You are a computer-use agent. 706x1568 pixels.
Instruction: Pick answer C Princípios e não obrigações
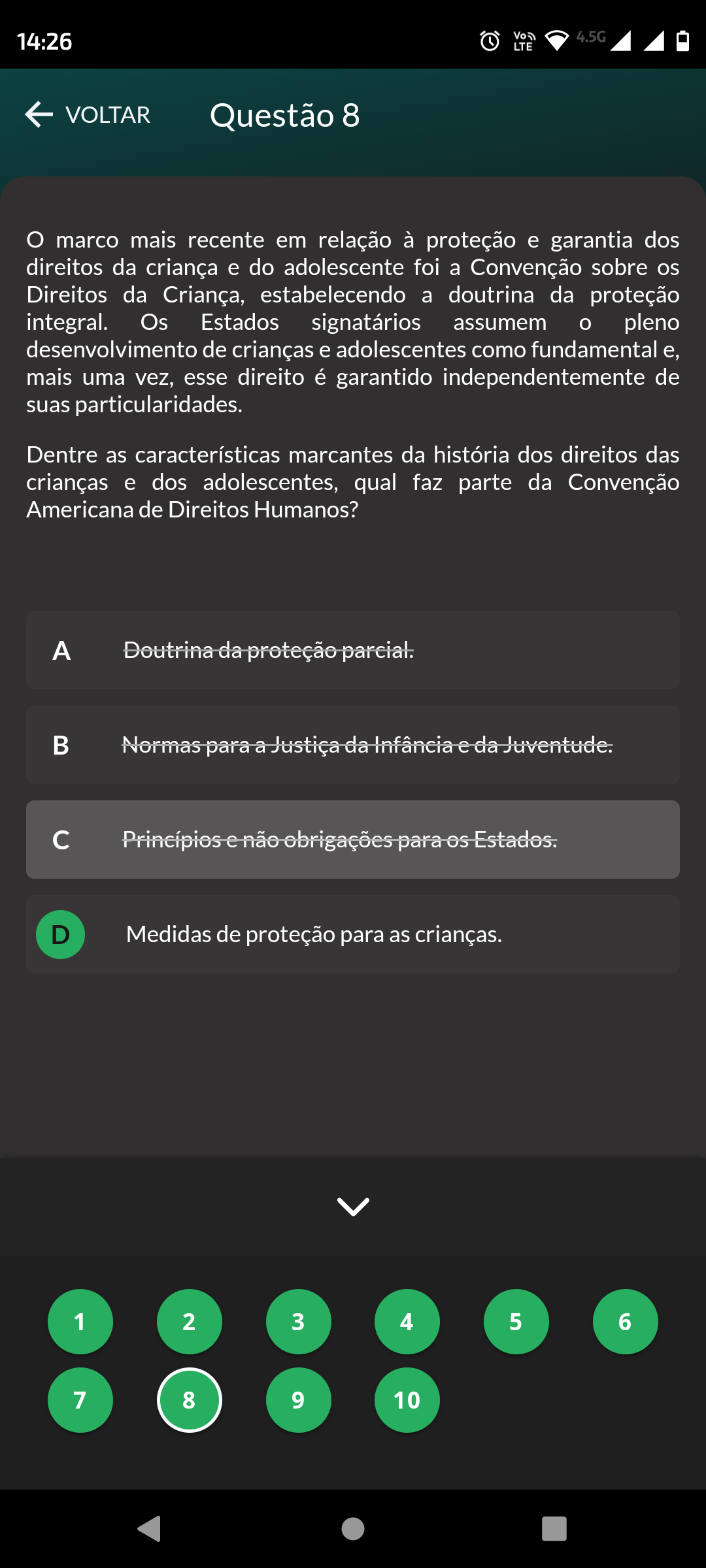[x=353, y=840]
